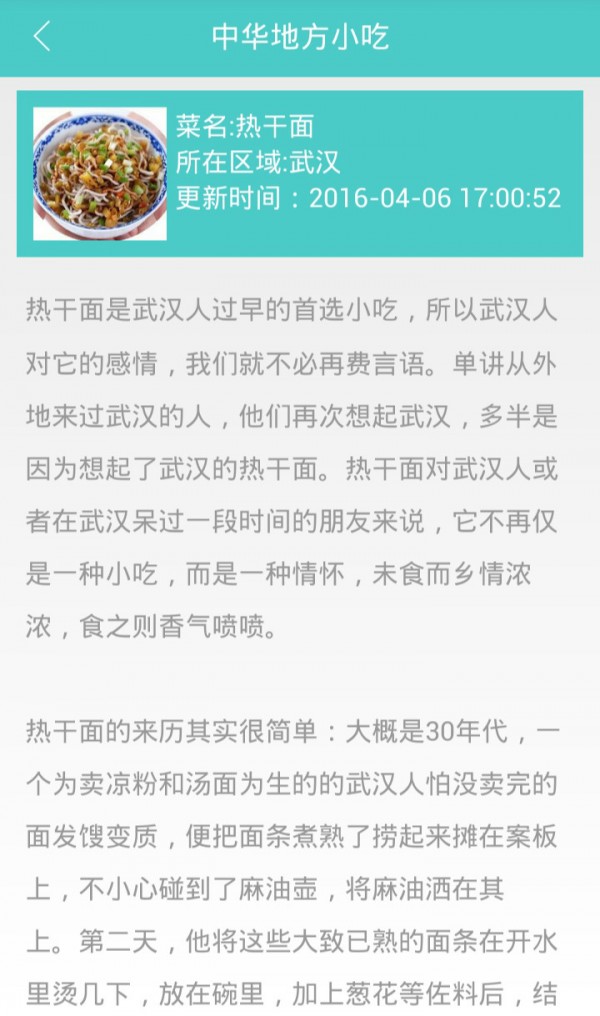Open the 热干面 dish photo
The width and height of the screenshot is (600, 1016).
click(100, 173)
